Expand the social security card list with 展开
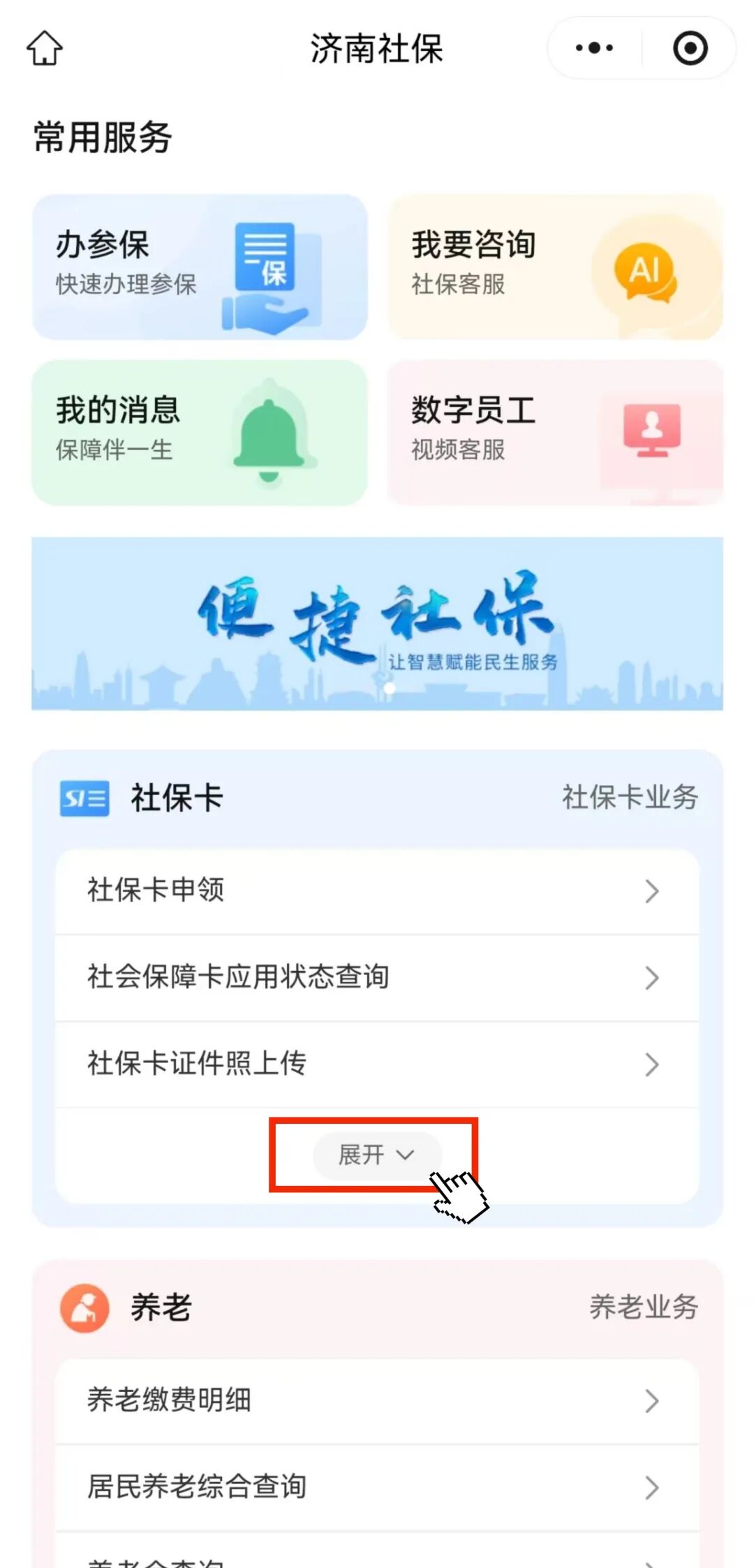 click(376, 1155)
